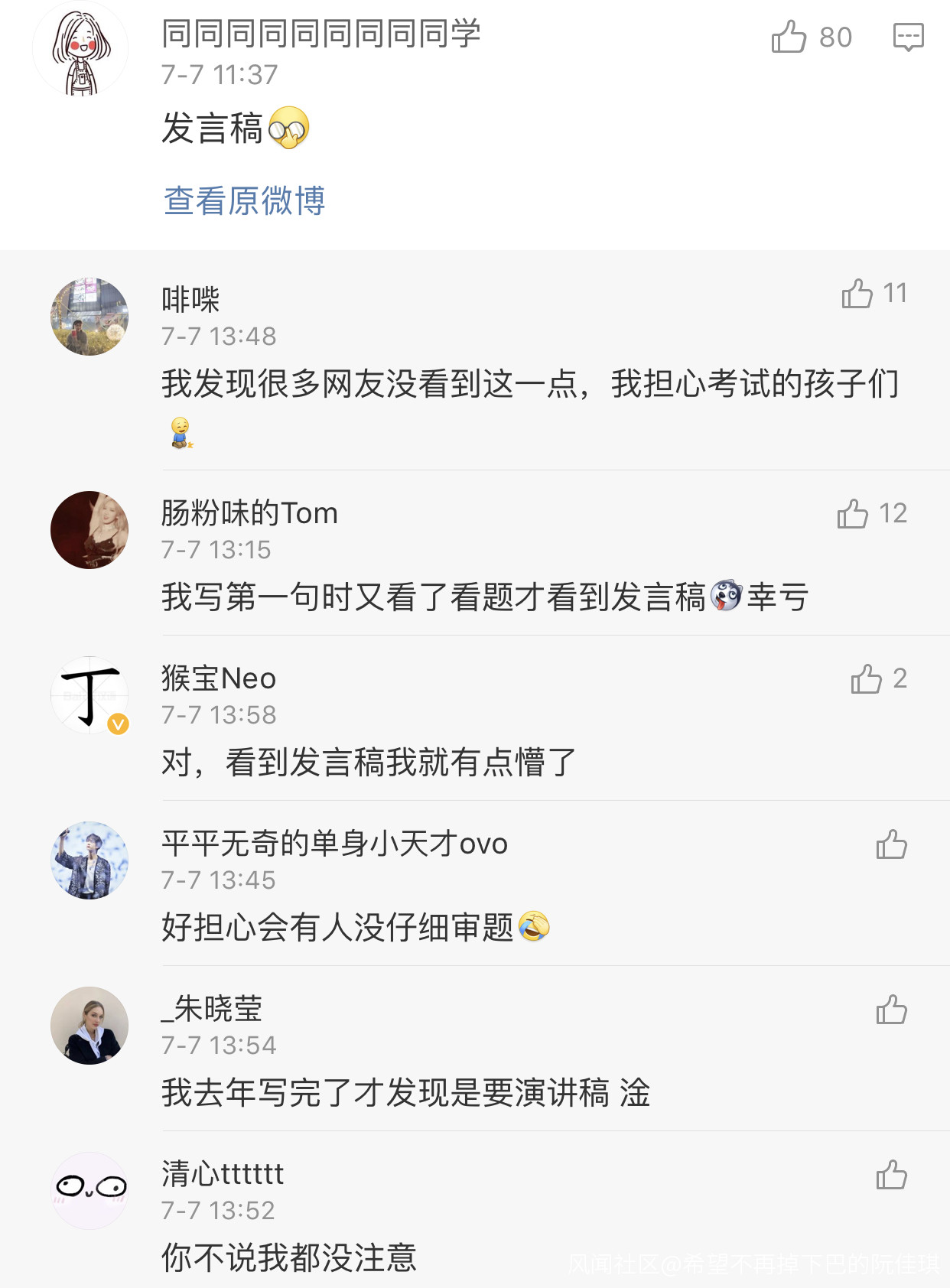Open the comment icon on the top post
The image size is (950, 1288).
coord(908,37)
